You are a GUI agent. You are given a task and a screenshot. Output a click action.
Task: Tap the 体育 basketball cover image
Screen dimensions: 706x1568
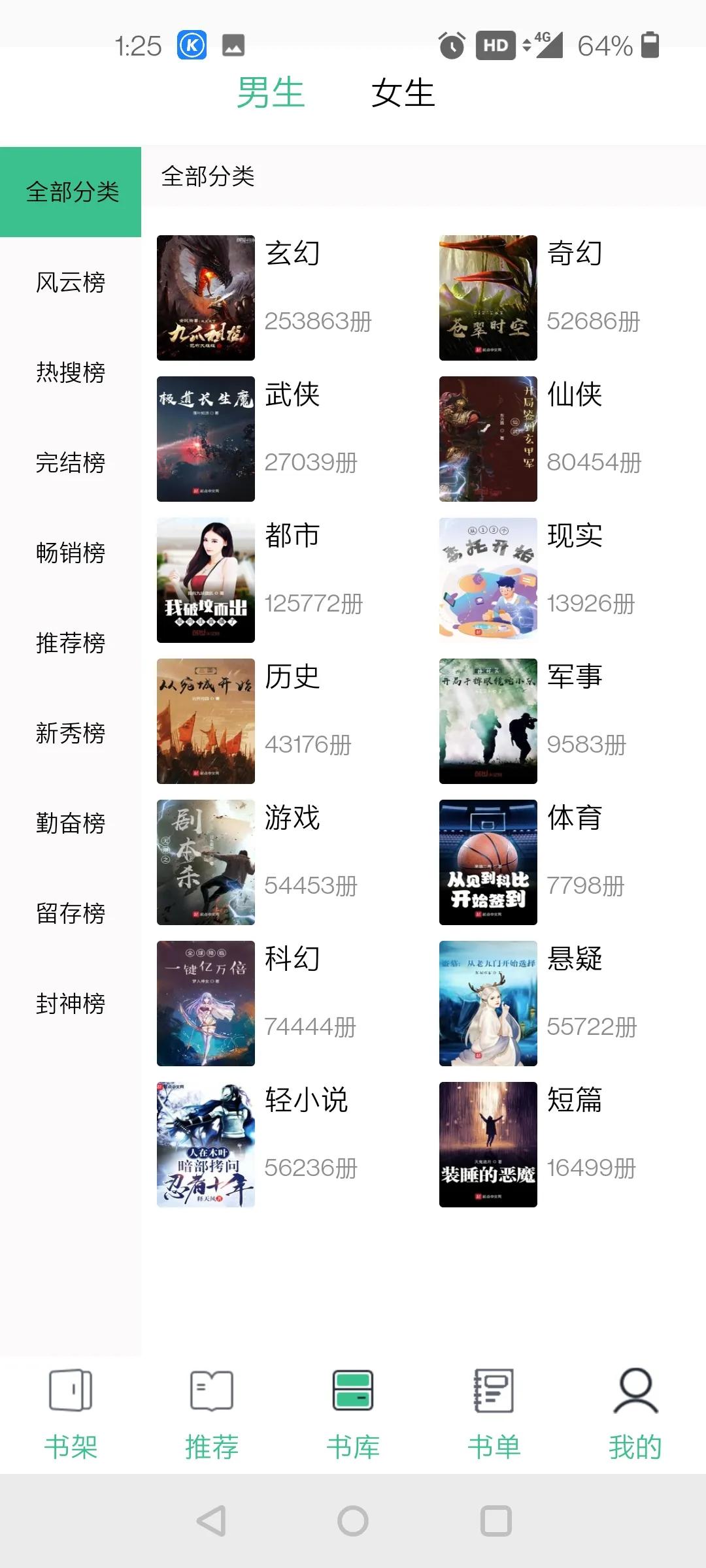[487, 862]
